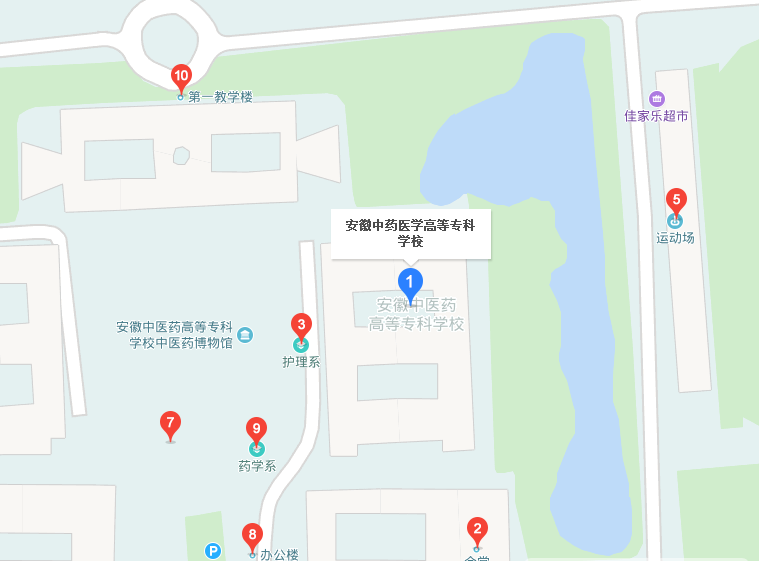Tap blue marker 1 for 安徽中医药高等专科学校

click(410, 282)
